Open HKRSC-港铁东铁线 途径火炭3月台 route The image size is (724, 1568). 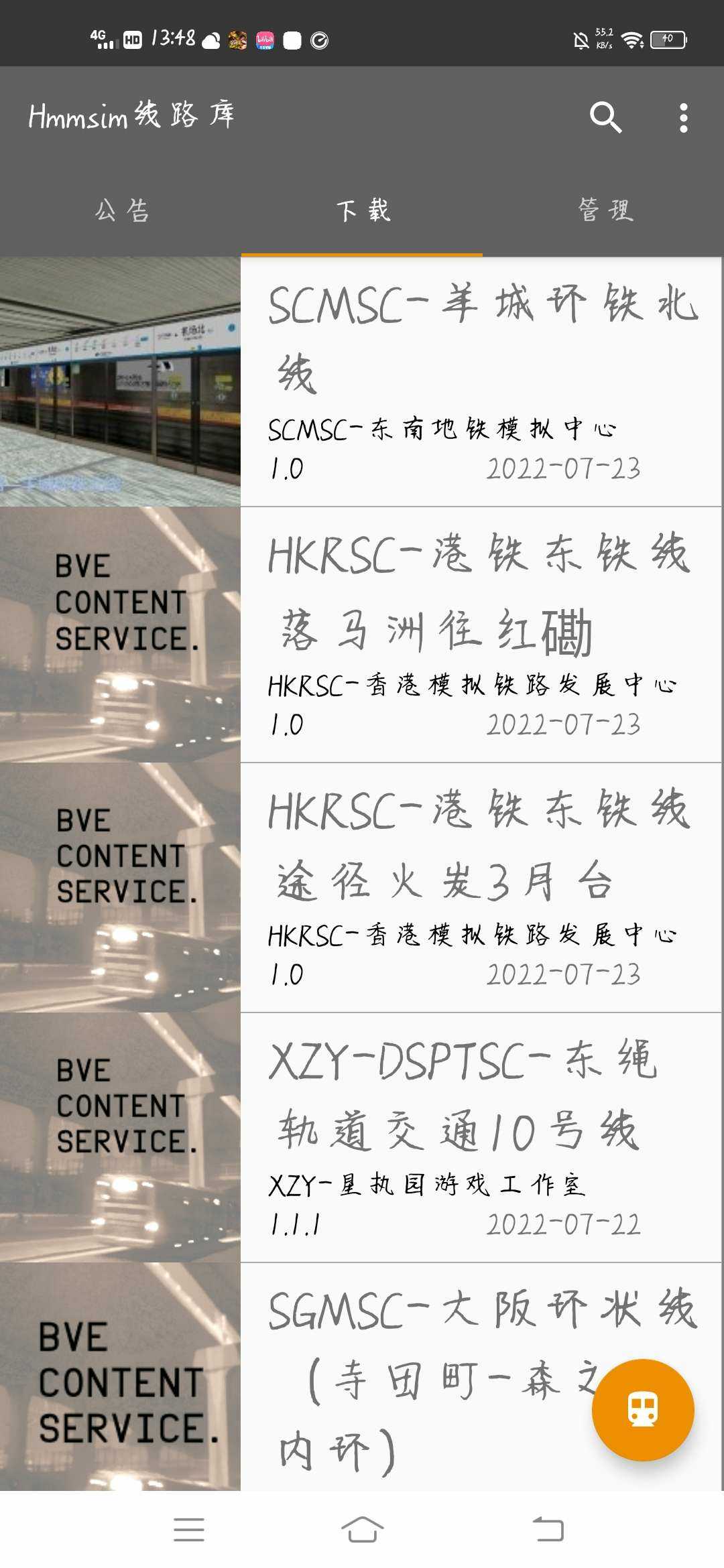[480, 888]
